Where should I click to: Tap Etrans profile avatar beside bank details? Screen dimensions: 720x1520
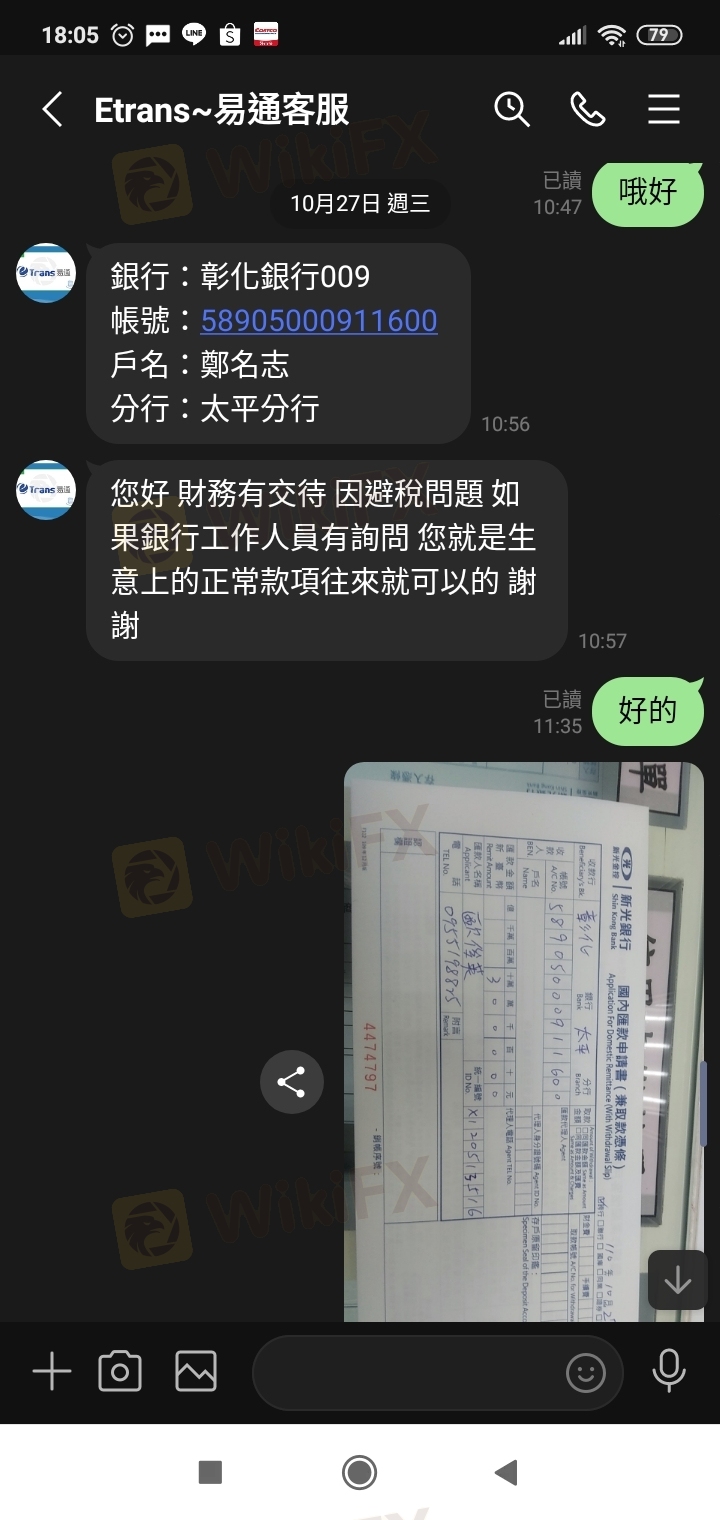point(46,272)
